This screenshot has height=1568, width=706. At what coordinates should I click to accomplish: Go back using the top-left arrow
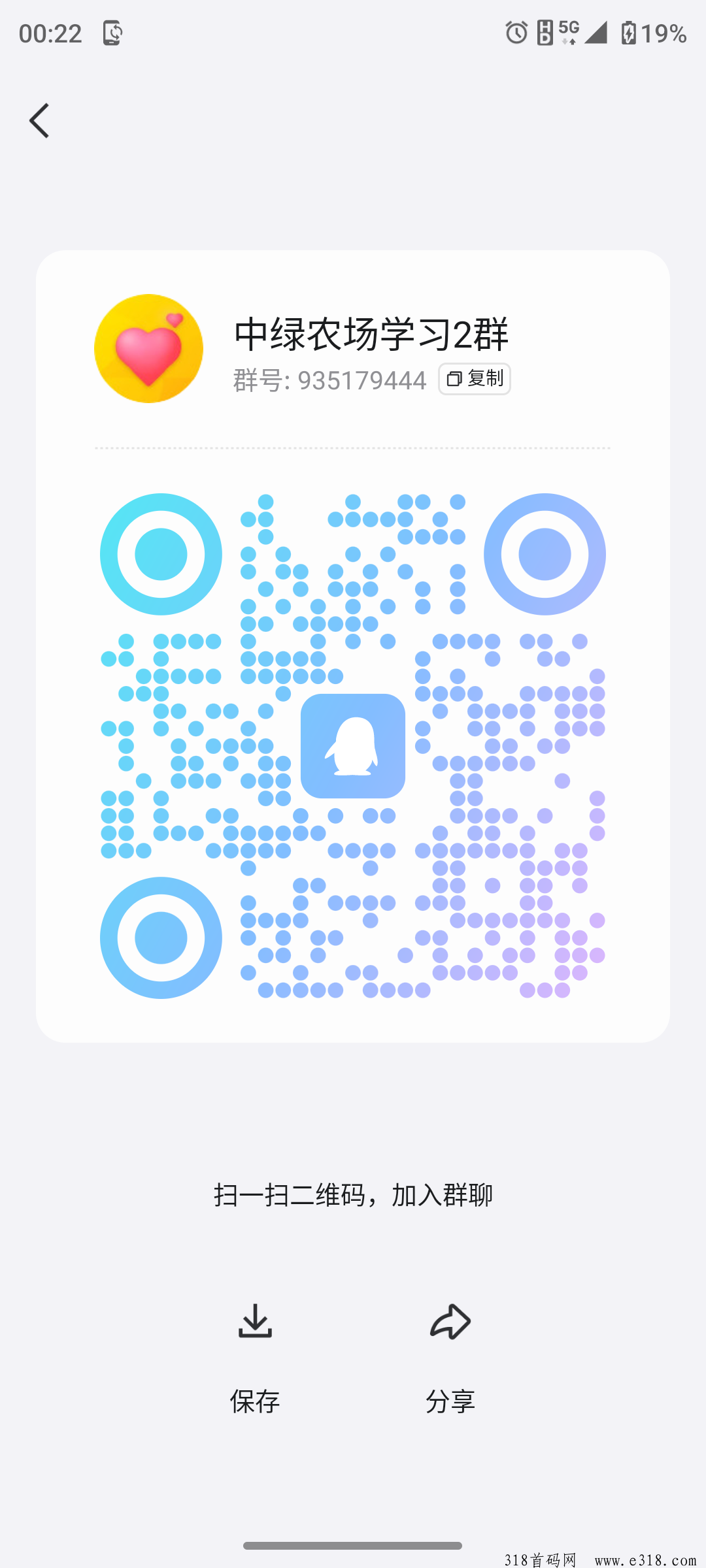tap(39, 121)
